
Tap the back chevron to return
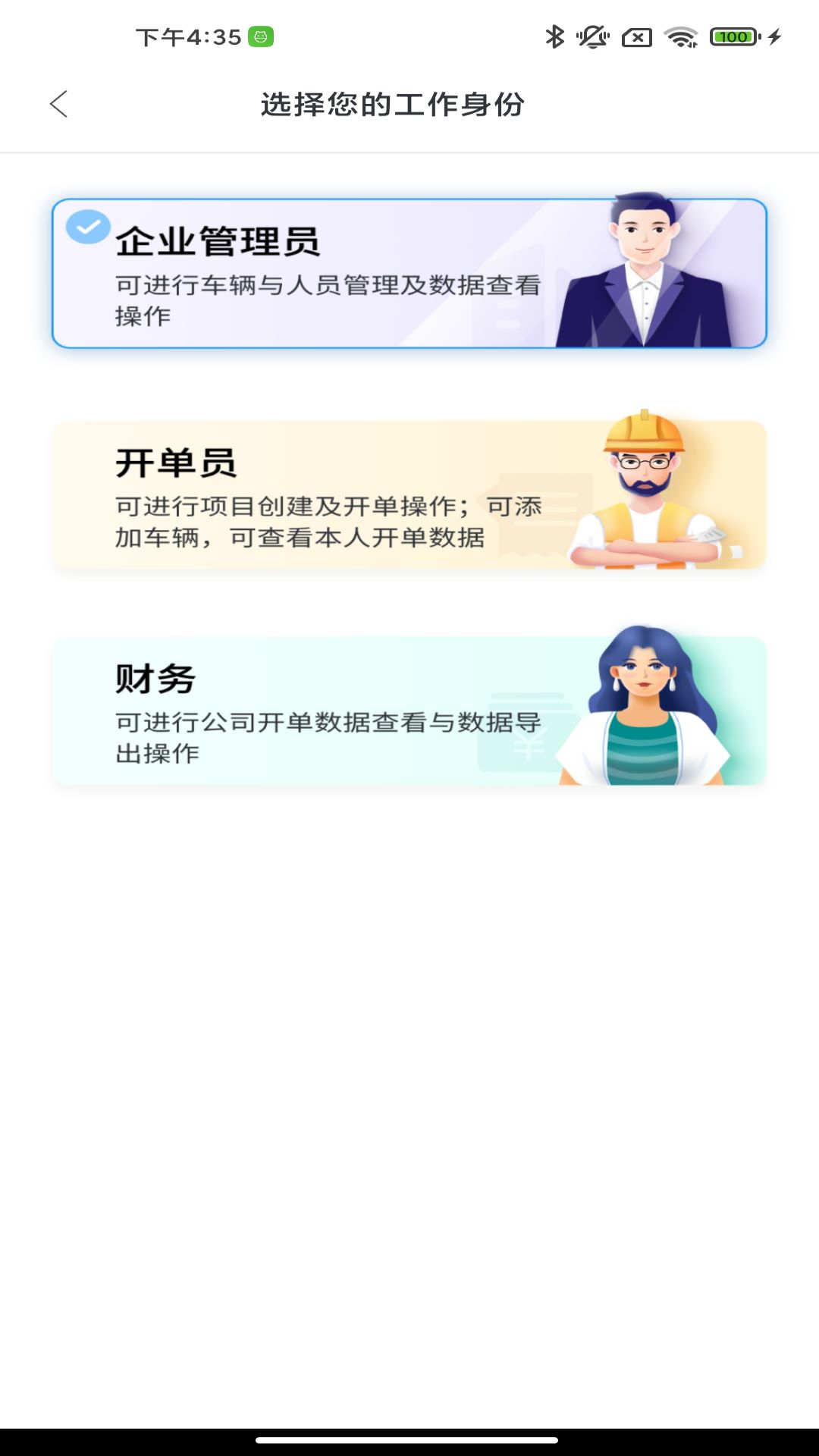coord(59,104)
